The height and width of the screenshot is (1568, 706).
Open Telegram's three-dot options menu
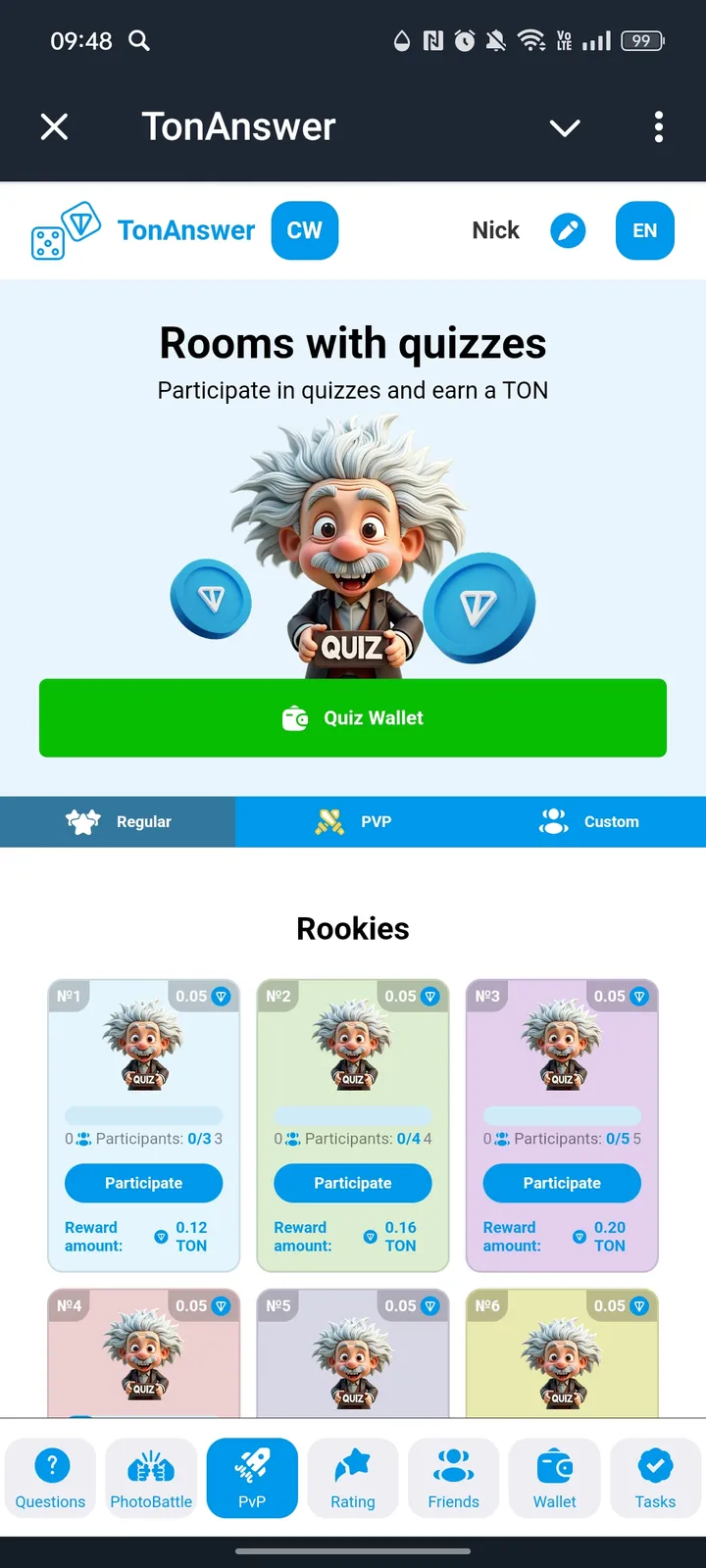click(x=658, y=126)
